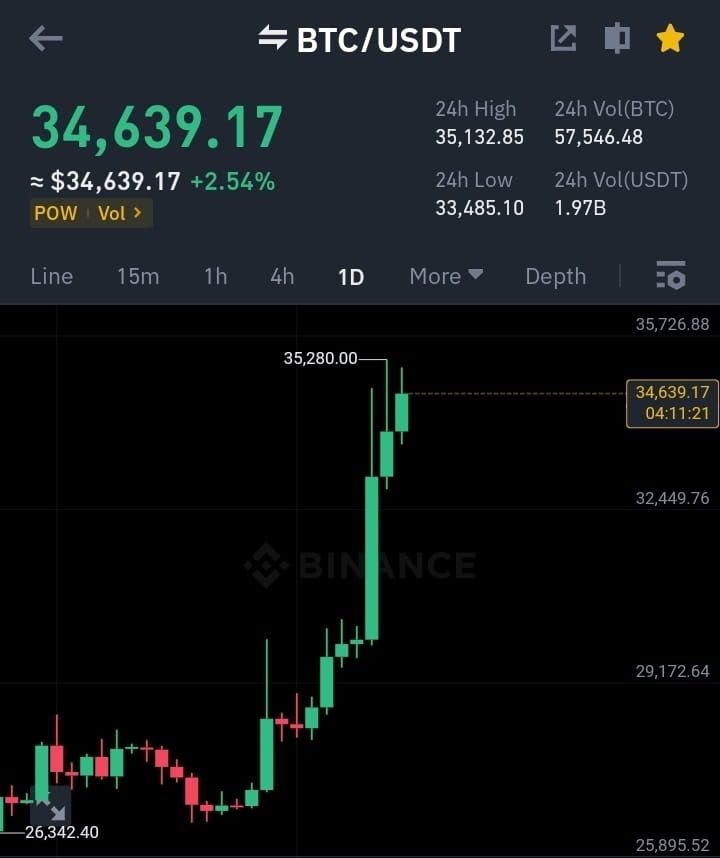Click the candlestick order-book icon in the header
This screenshot has height=858, width=720.
pyautogui.click(x=617, y=38)
